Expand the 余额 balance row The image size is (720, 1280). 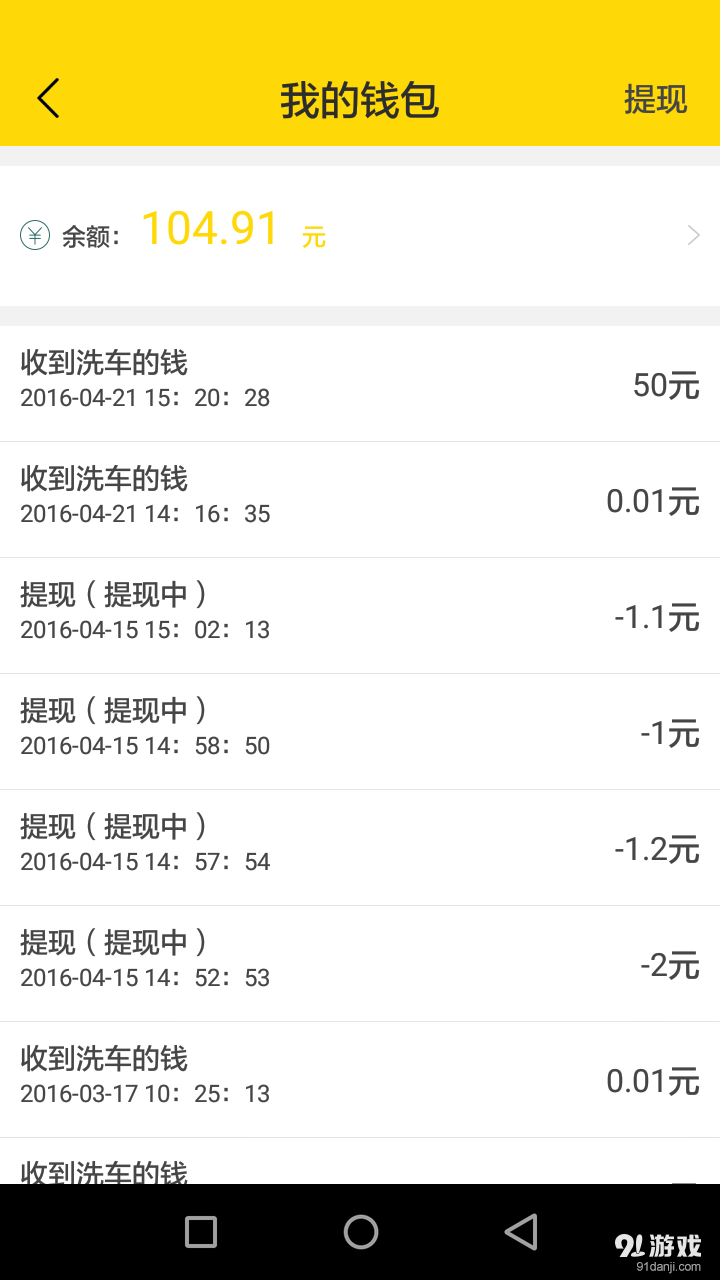360,234
